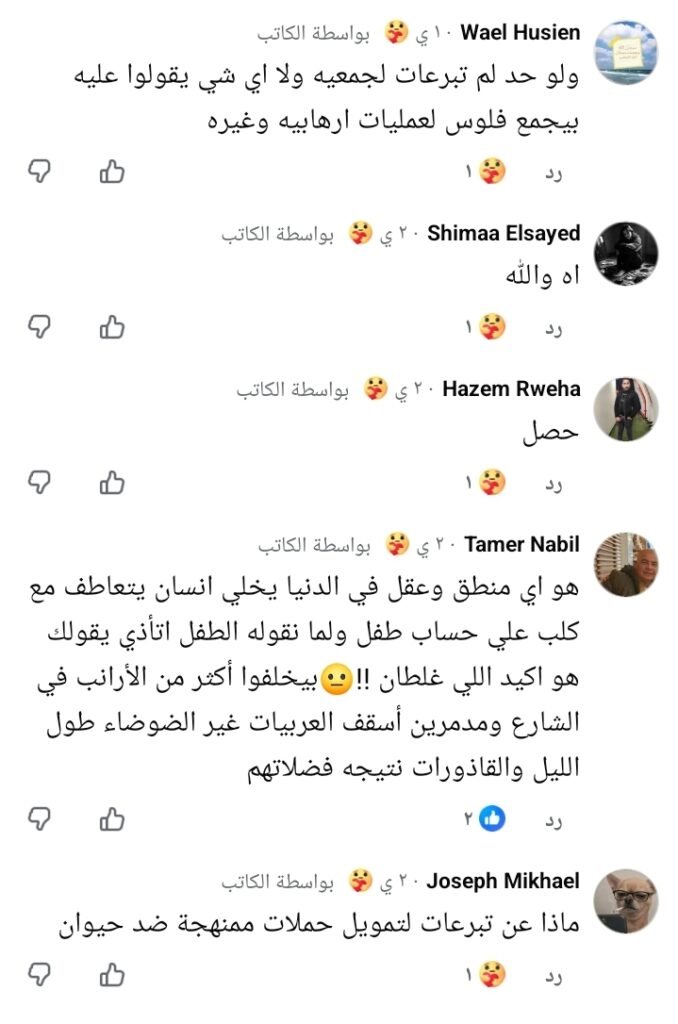The width and height of the screenshot is (678, 1024).
Task: Open Wael Husien's profile picture
Action: pos(626,53)
